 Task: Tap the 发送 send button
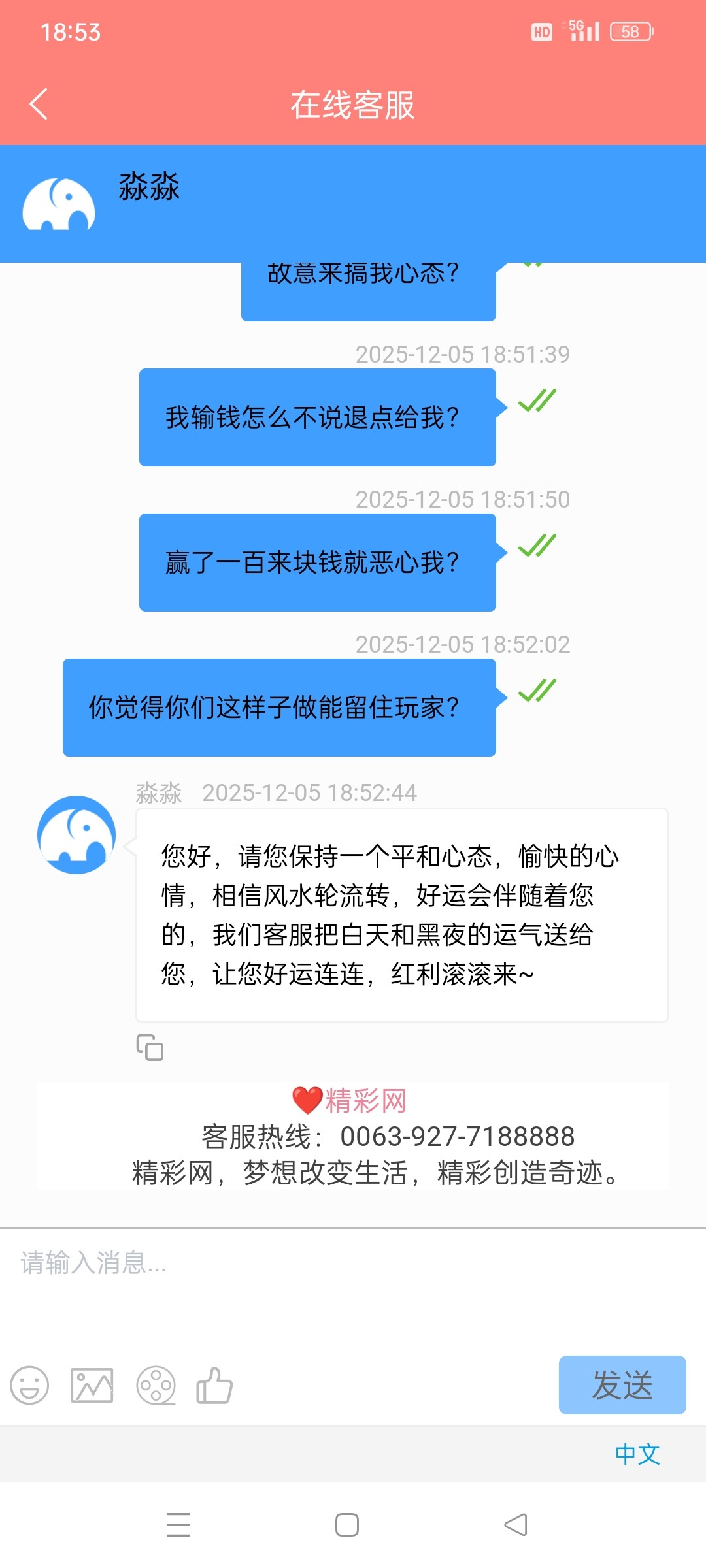click(x=622, y=1385)
